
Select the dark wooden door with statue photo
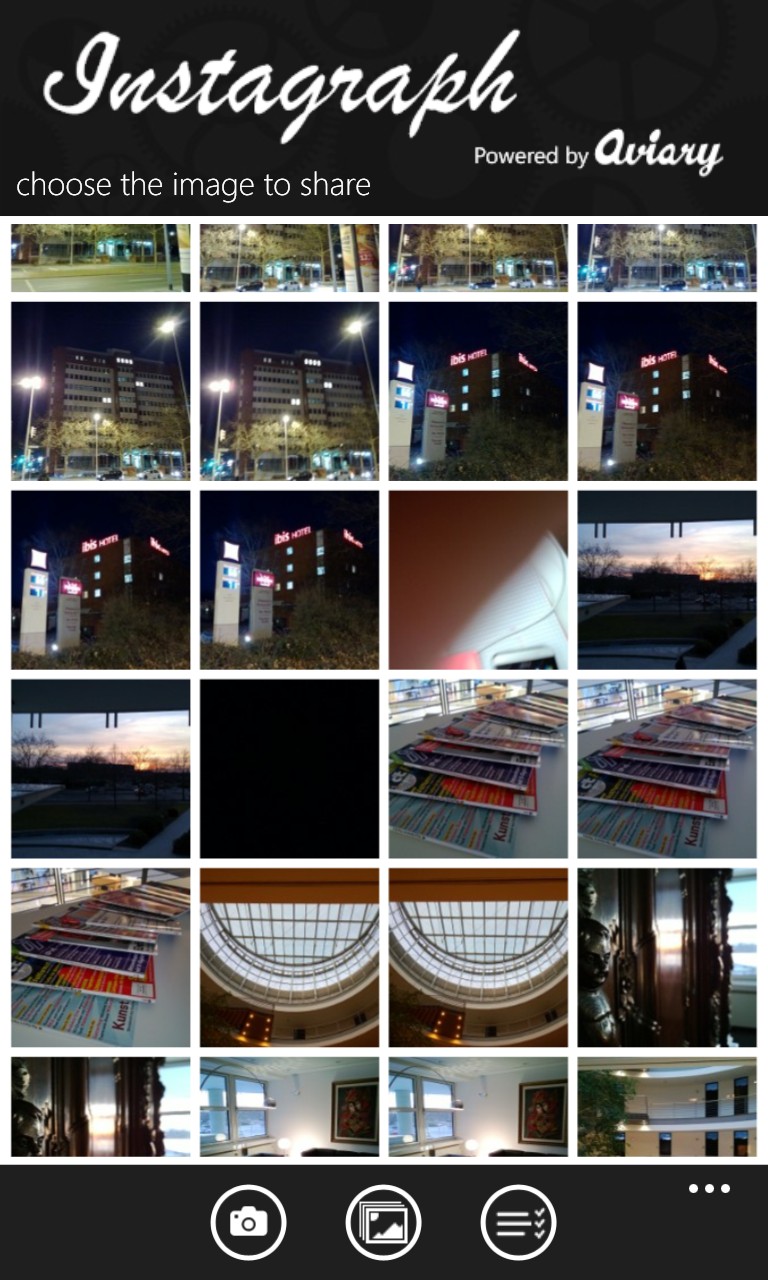point(666,957)
